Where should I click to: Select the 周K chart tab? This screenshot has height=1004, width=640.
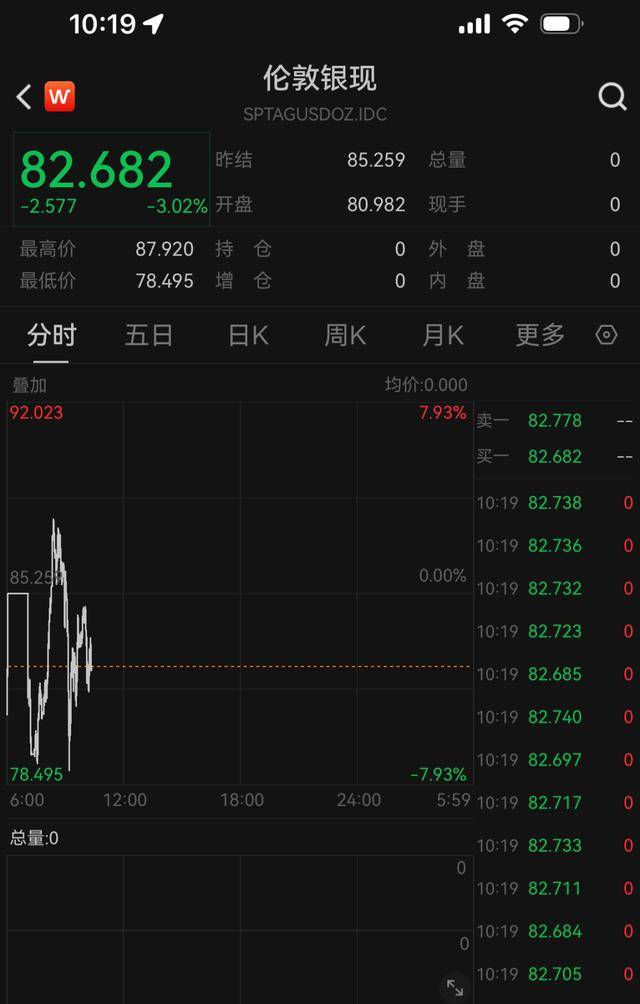tap(345, 335)
